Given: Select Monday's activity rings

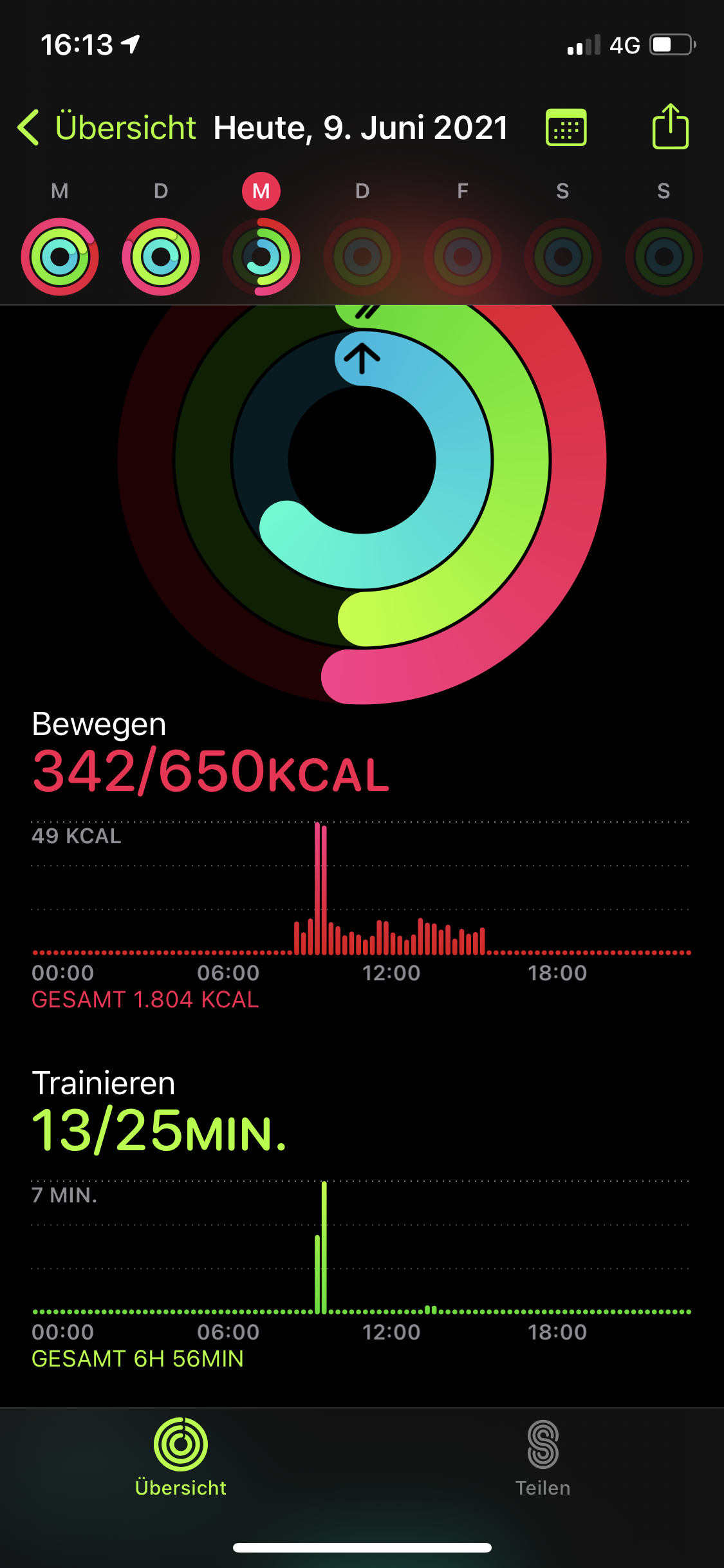Looking at the screenshot, I should point(60,257).
